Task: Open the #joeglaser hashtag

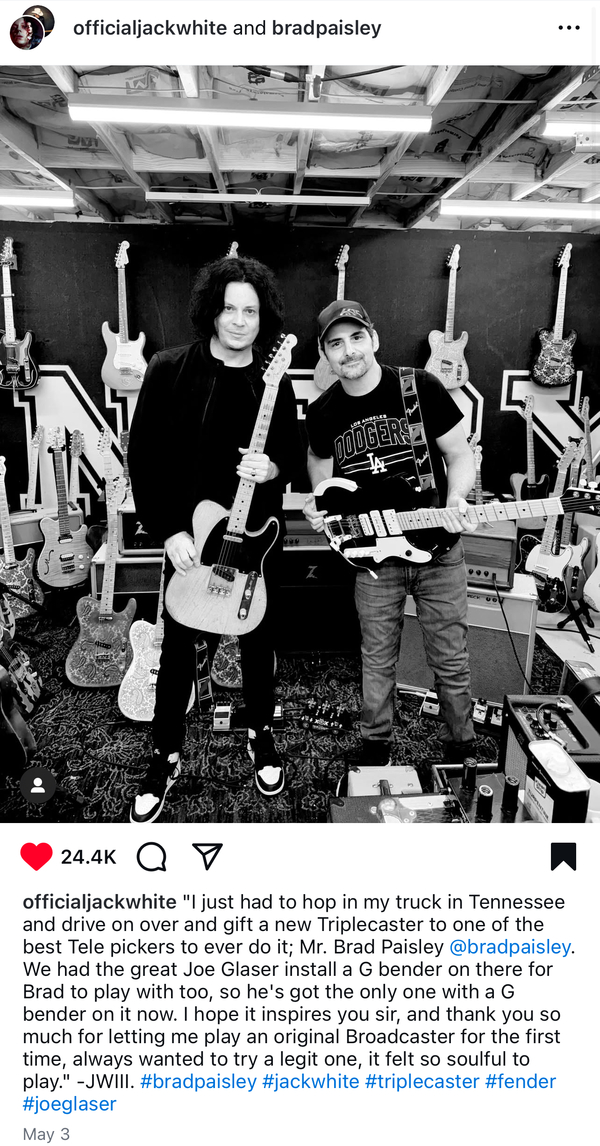Action: [x=69, y=1104]
